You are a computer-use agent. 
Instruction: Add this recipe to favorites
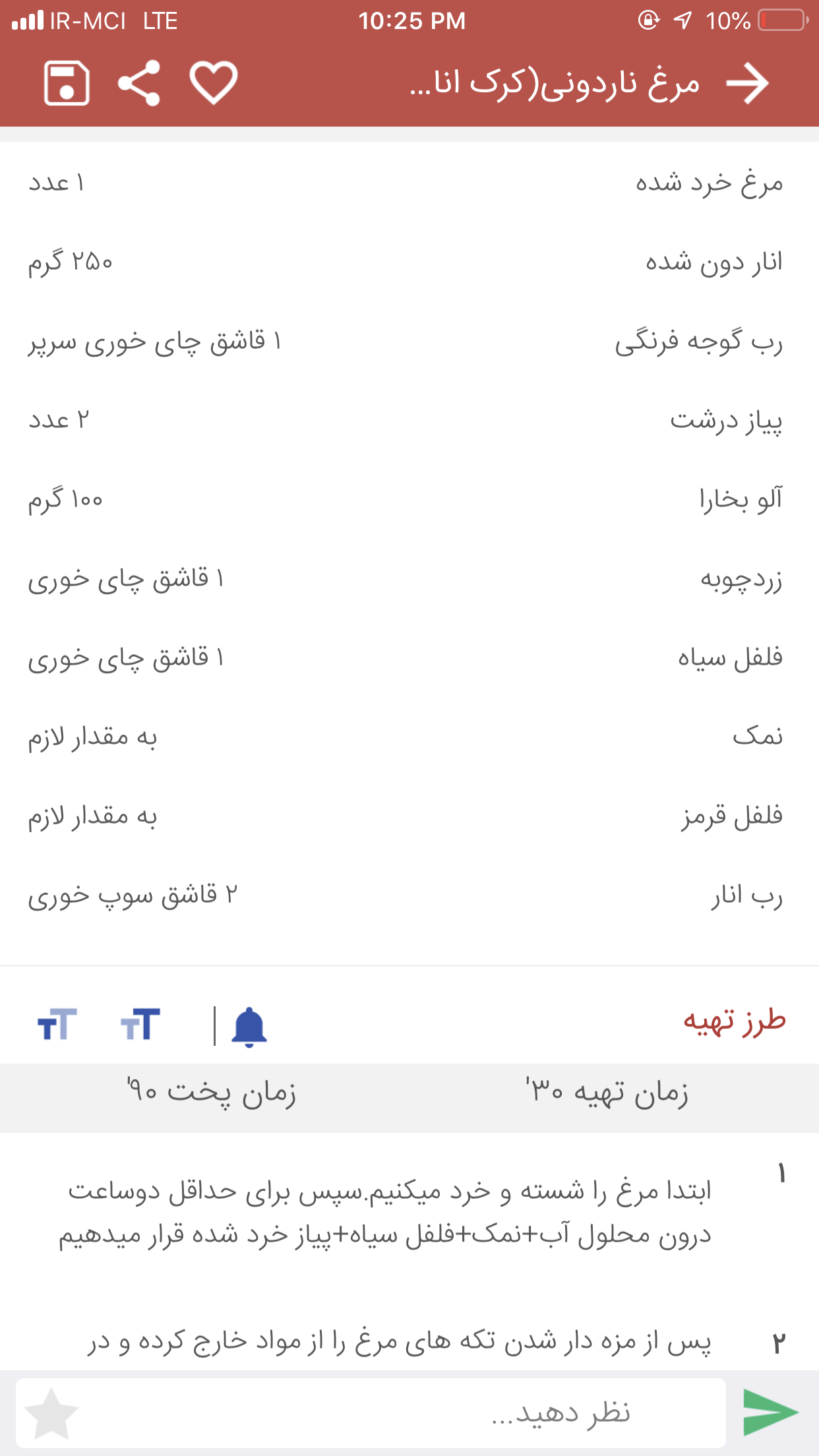[213, 83]
